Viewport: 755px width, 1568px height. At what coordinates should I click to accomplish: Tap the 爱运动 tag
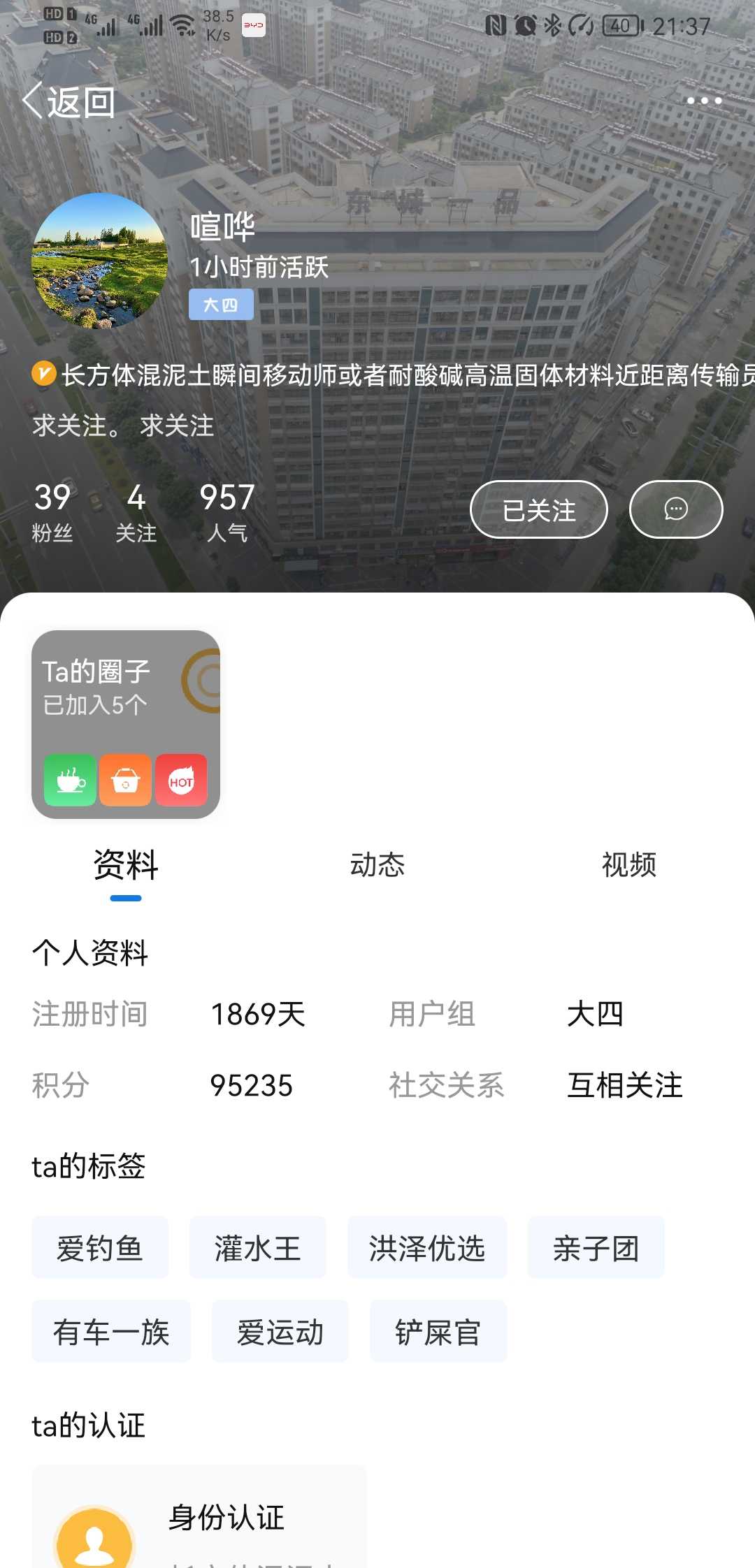pyautogui.click(x=280, y=1332)
